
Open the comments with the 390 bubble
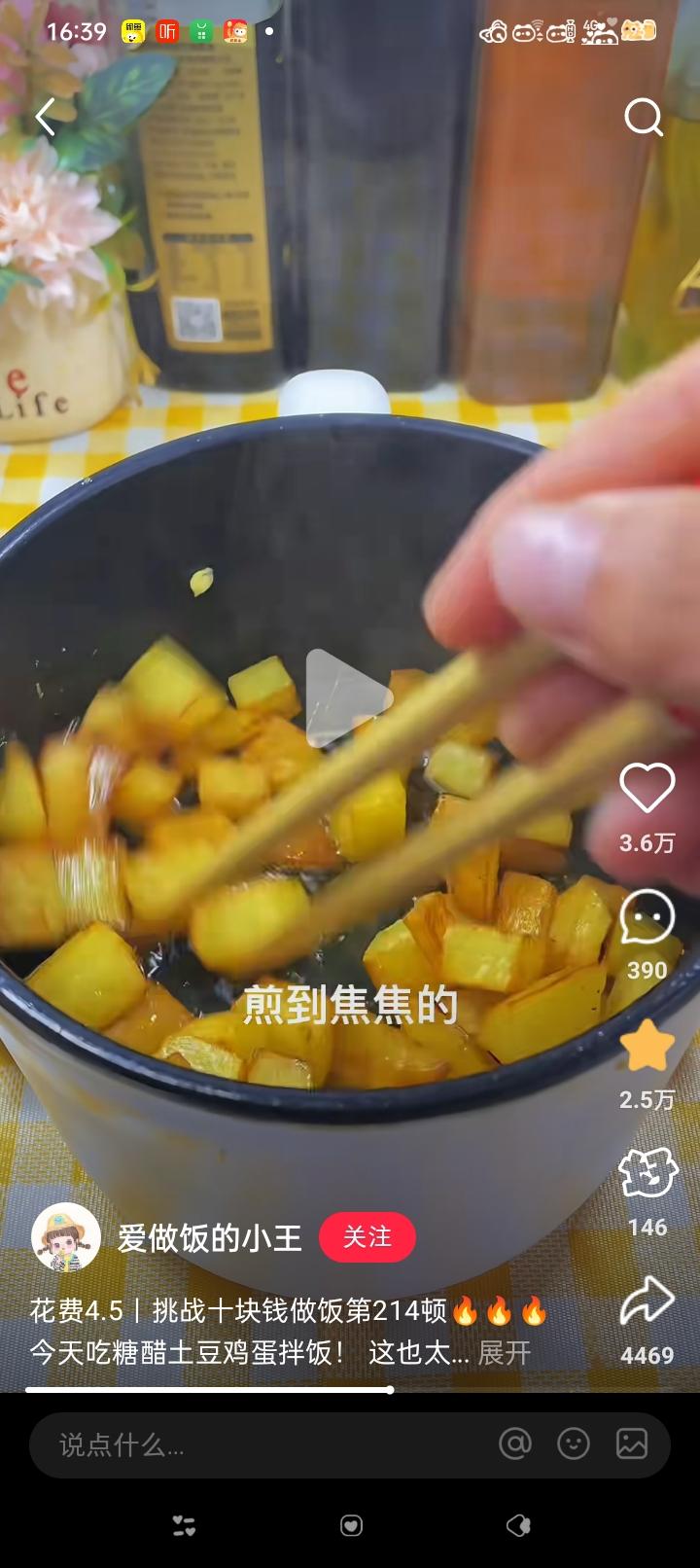coord(647,917)
